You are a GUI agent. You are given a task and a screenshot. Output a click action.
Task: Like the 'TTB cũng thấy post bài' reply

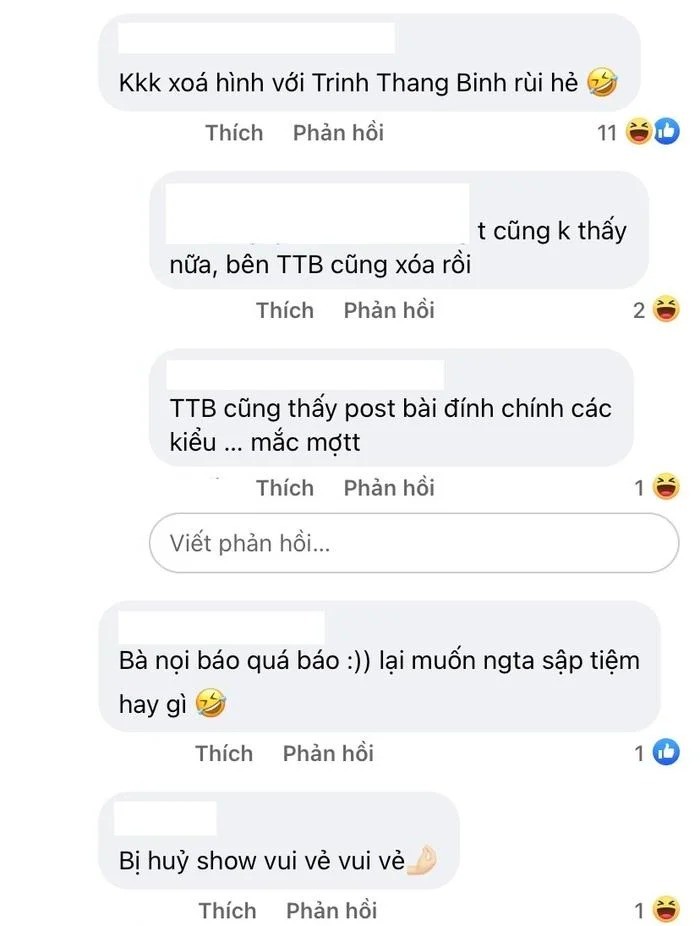(285, 487)
